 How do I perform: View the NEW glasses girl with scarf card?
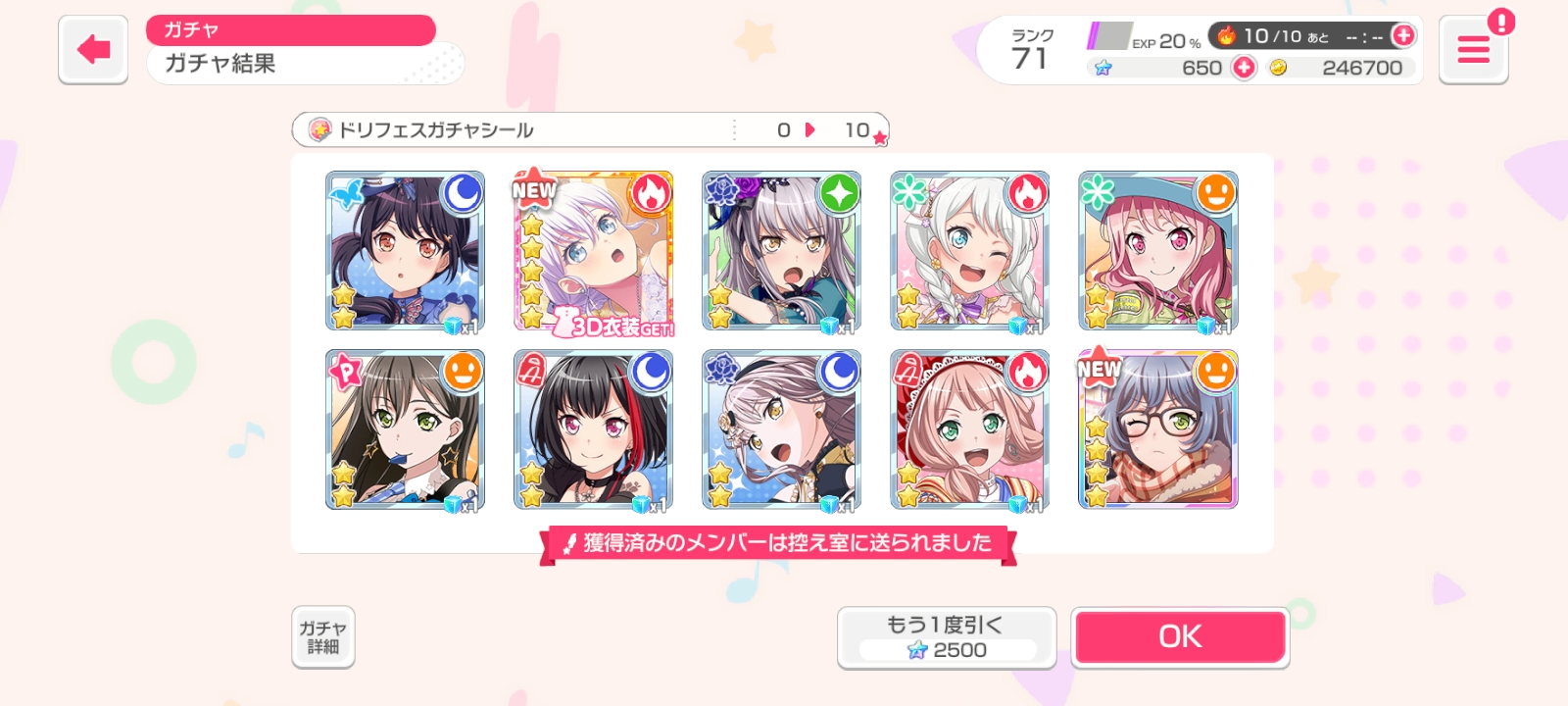[1157, 429]
